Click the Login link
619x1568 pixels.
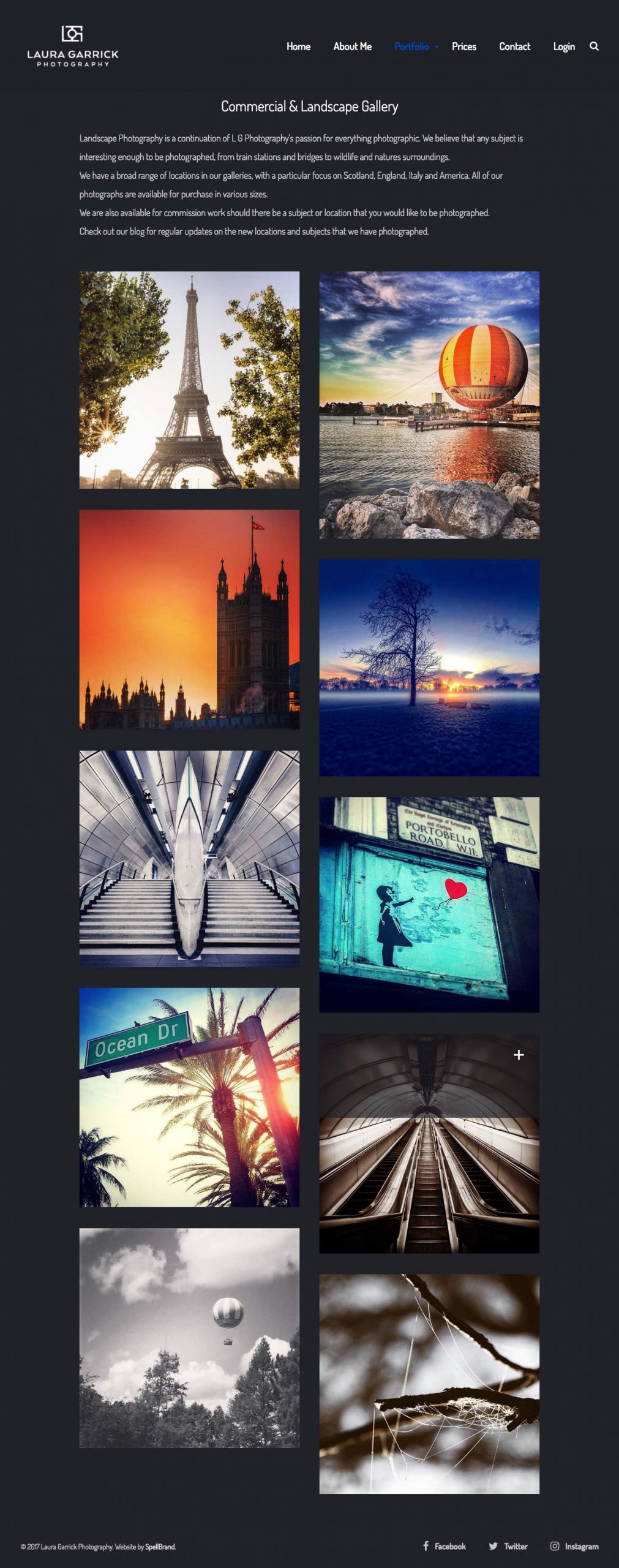[563, 46]
